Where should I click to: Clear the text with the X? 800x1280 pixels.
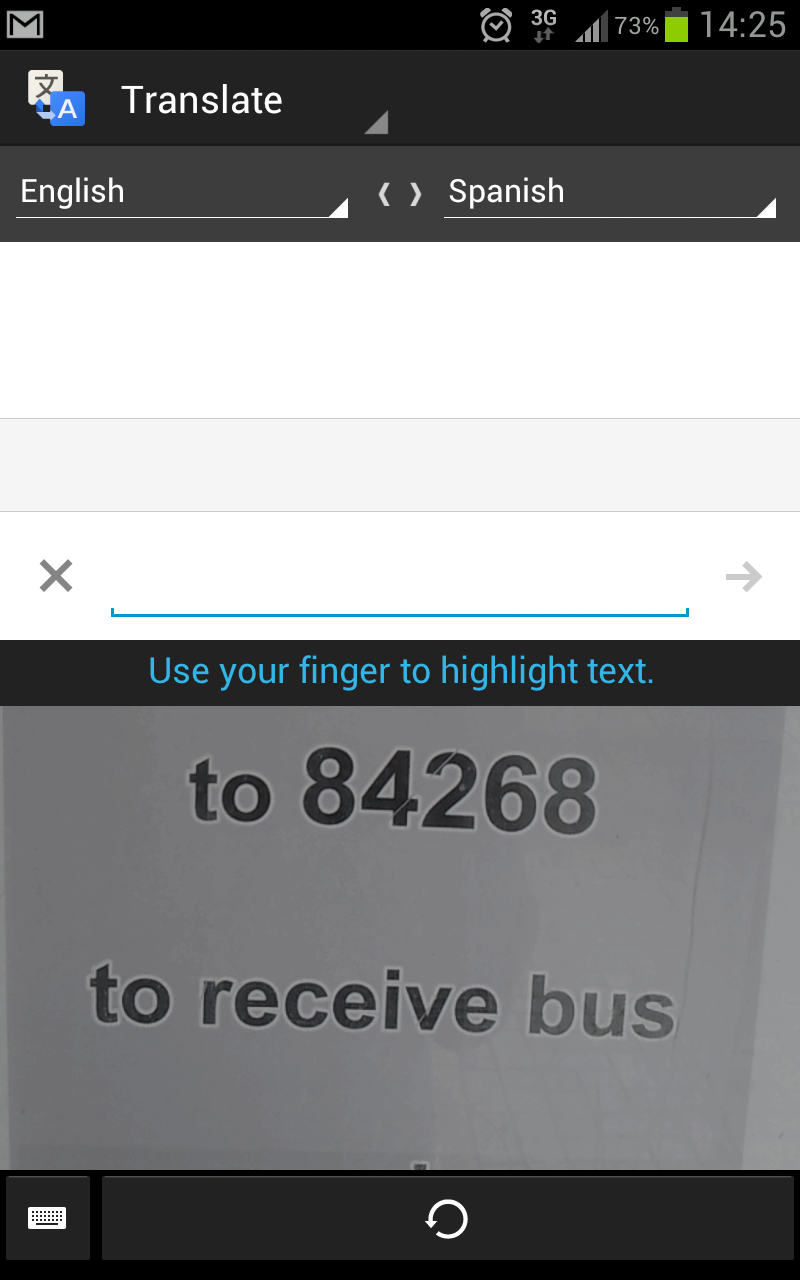(56, 576)
